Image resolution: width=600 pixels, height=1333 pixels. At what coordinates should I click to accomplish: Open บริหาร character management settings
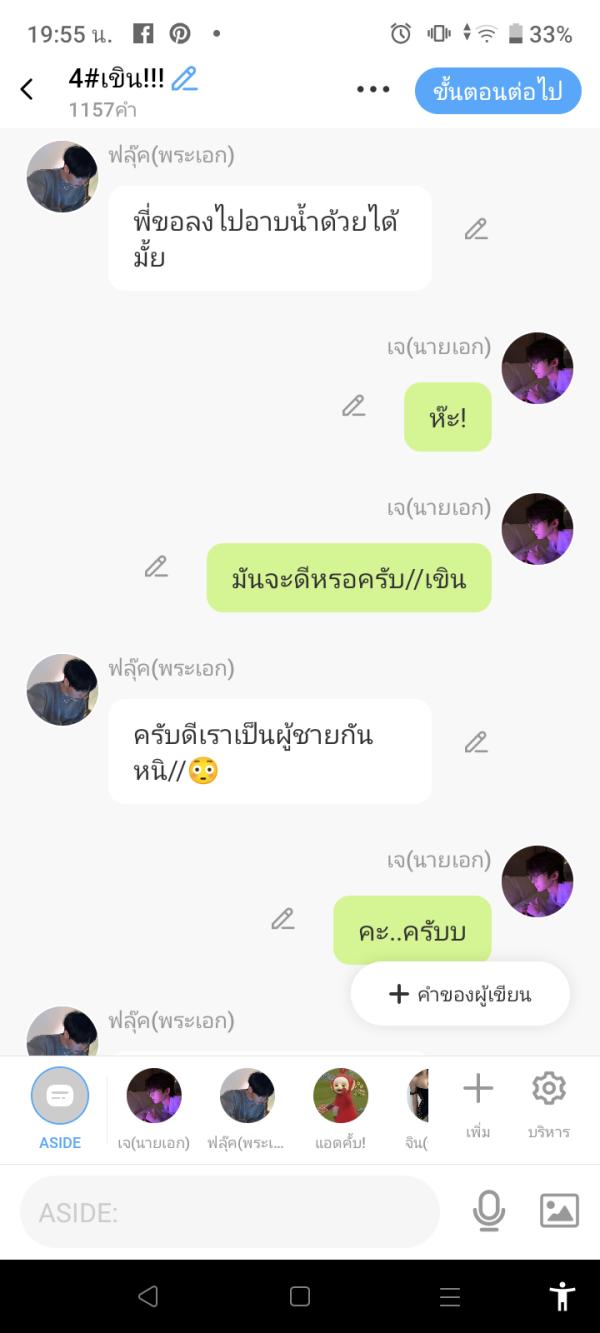tap(549, 1105)
